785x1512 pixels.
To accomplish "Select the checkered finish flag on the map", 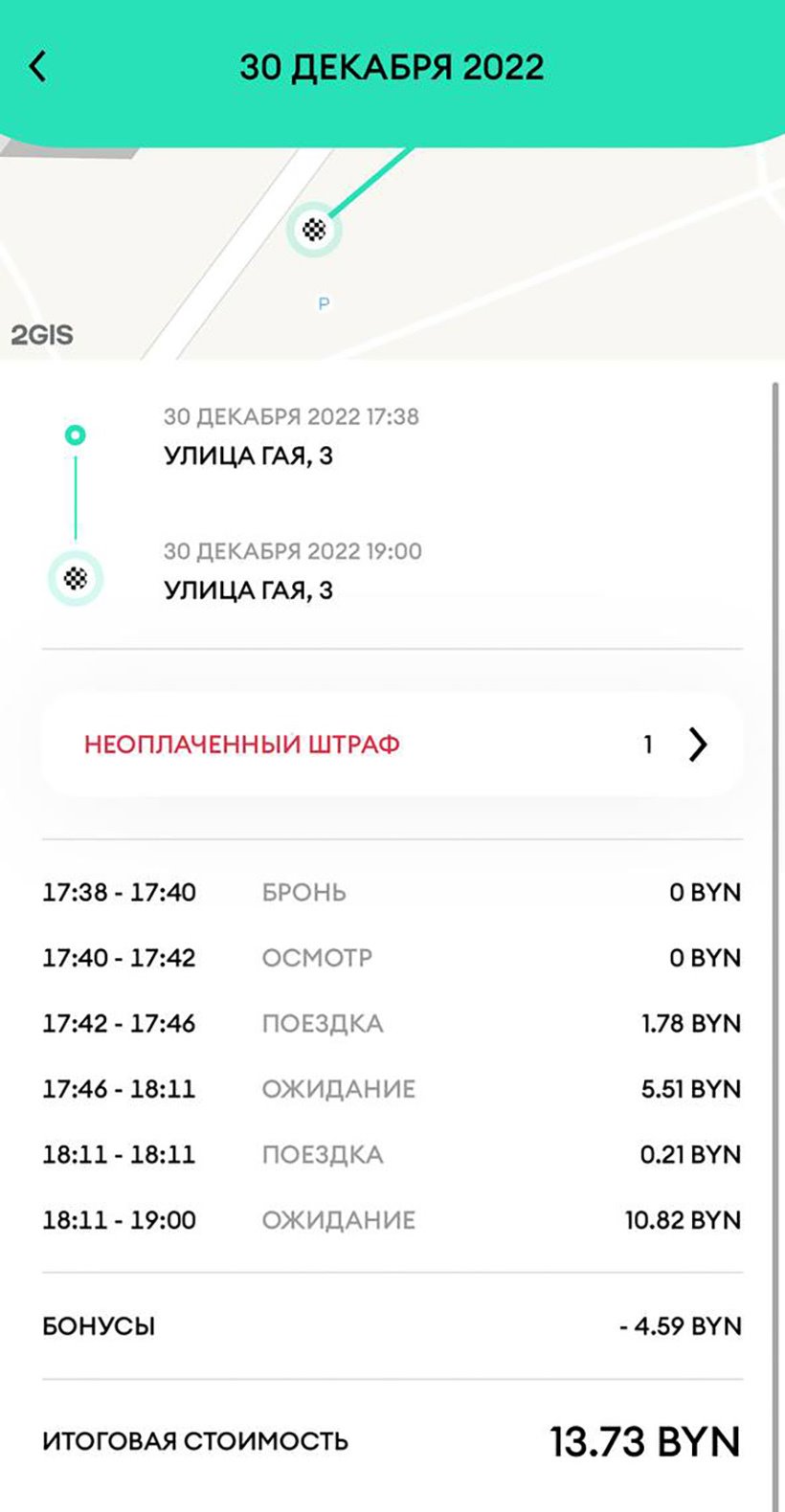I will pos(313,230).
